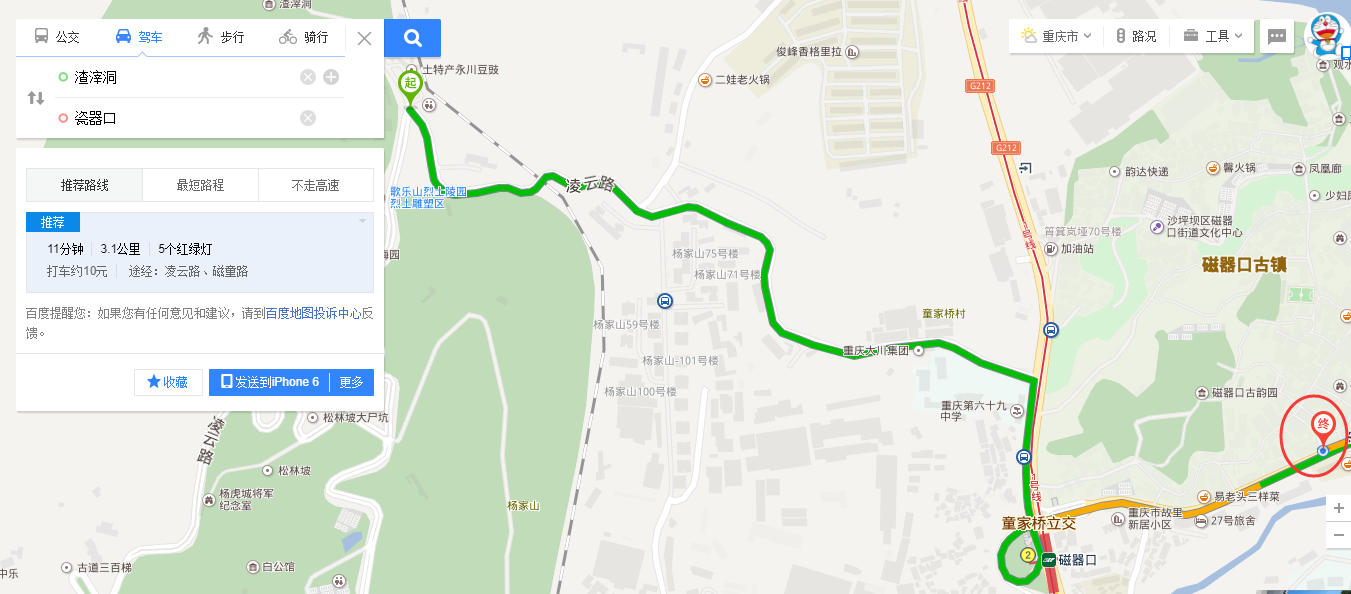Choose the 最短路程 route option

(x=200, y=185)
